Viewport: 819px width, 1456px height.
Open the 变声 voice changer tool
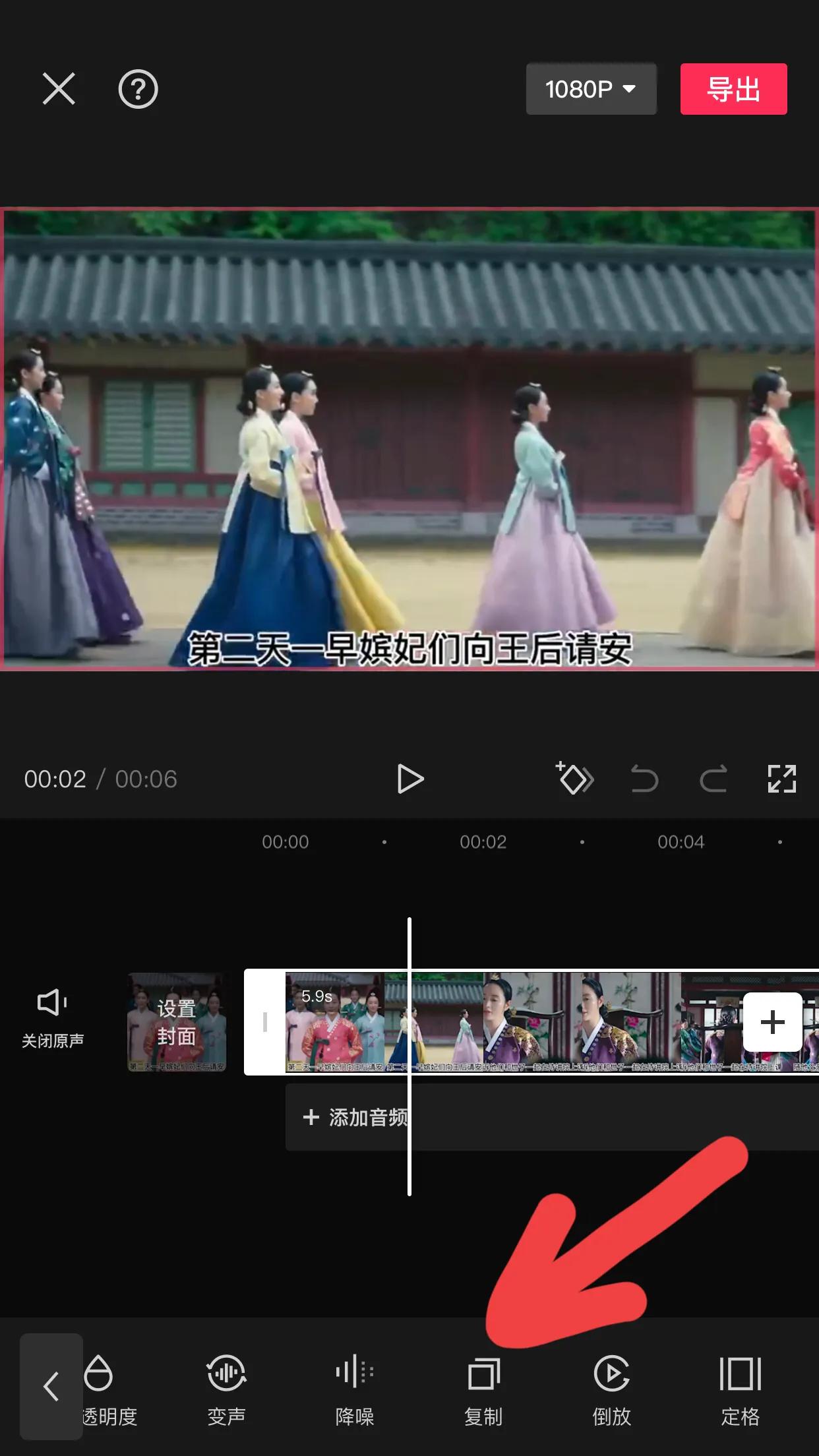coord(226,1388)
